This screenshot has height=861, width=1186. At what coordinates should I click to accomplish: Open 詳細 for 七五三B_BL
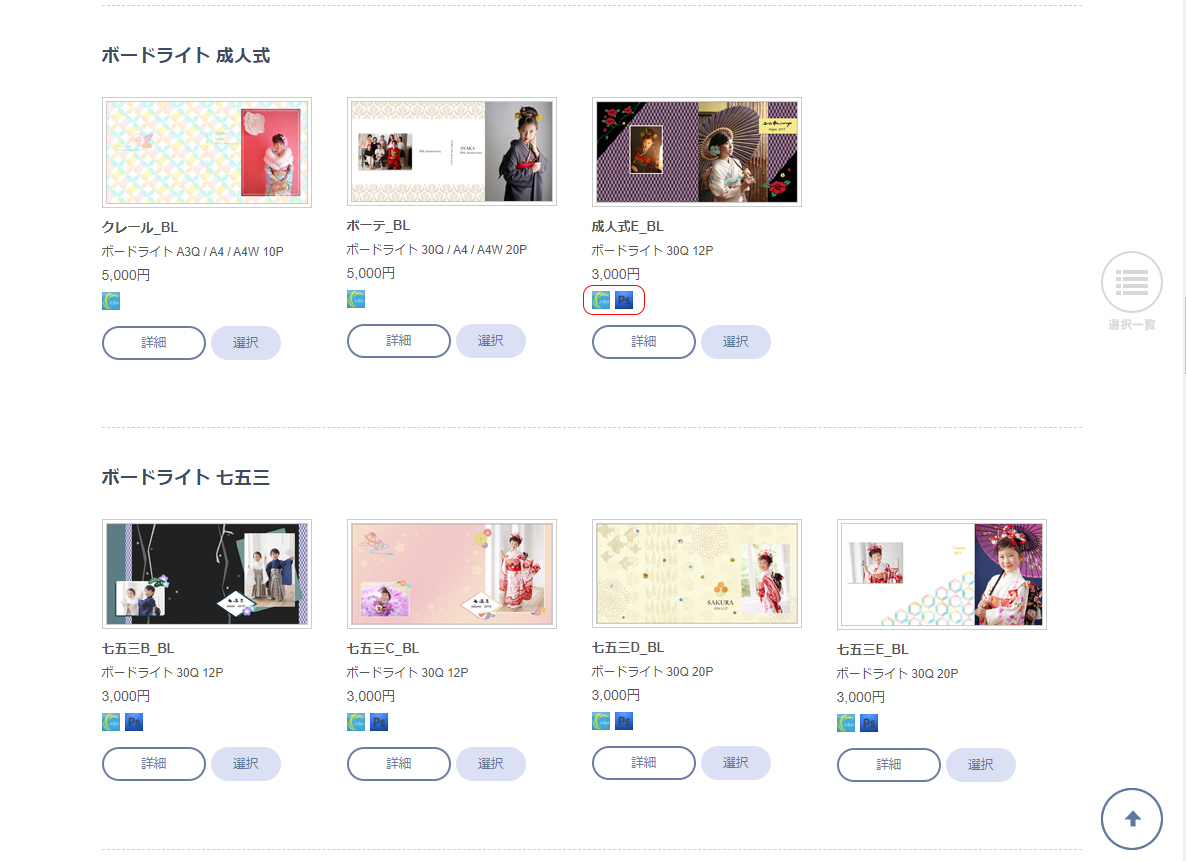pyautogui.click(x=154, y=763)
